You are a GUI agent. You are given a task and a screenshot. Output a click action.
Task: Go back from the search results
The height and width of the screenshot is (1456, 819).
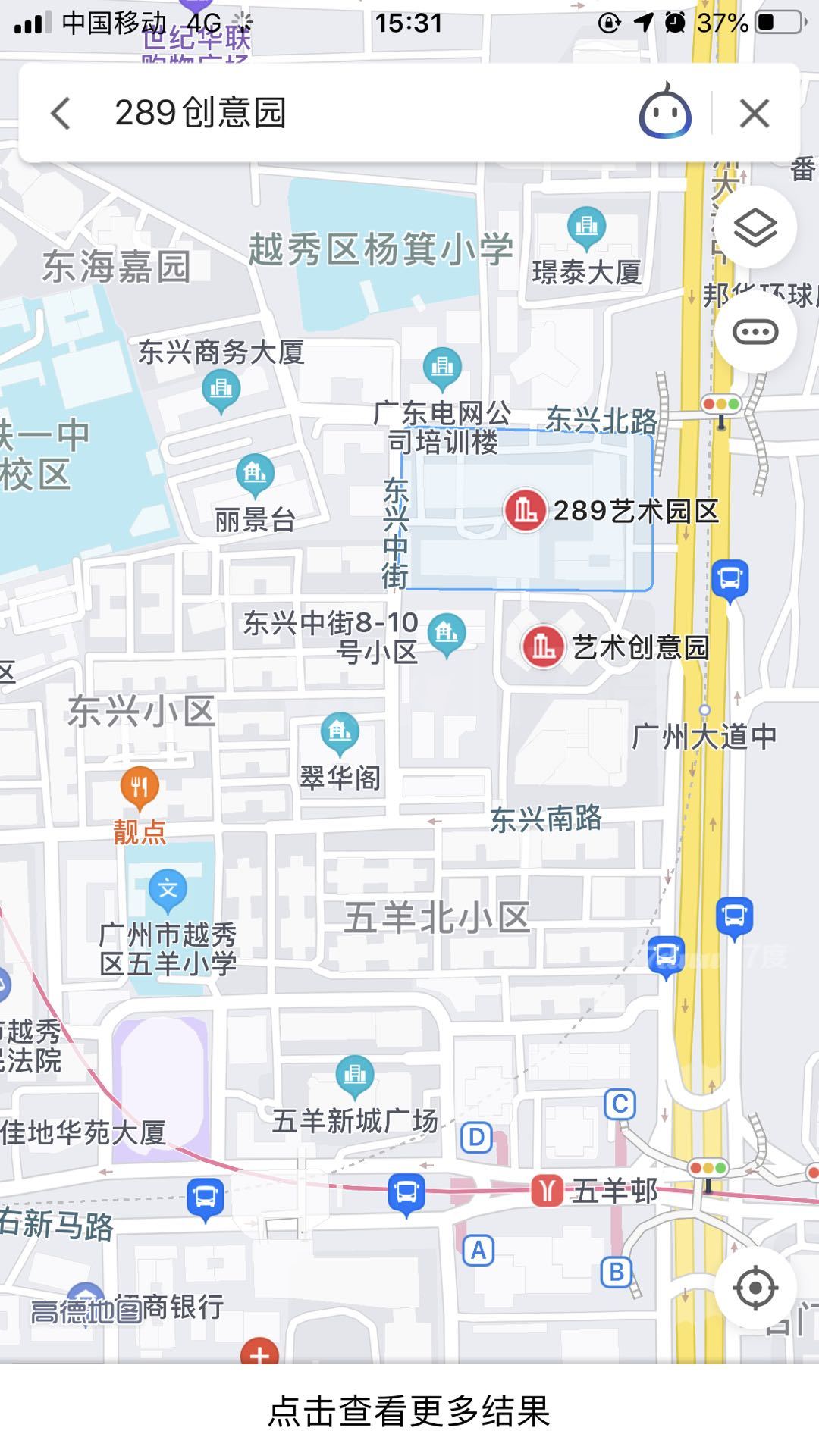coord(61,114)
